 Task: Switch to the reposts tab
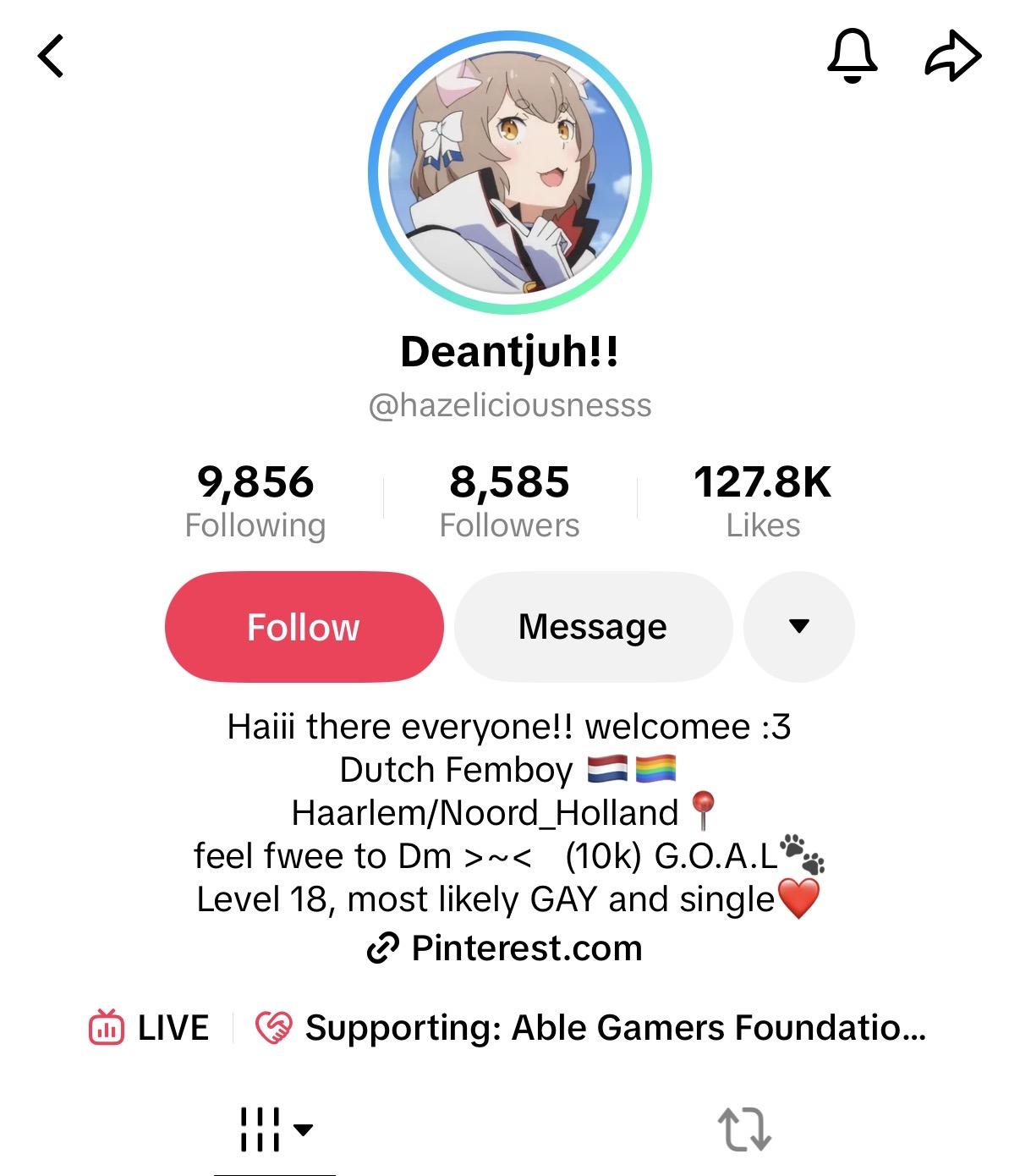pyautogui.click(x=744, y=1129)
